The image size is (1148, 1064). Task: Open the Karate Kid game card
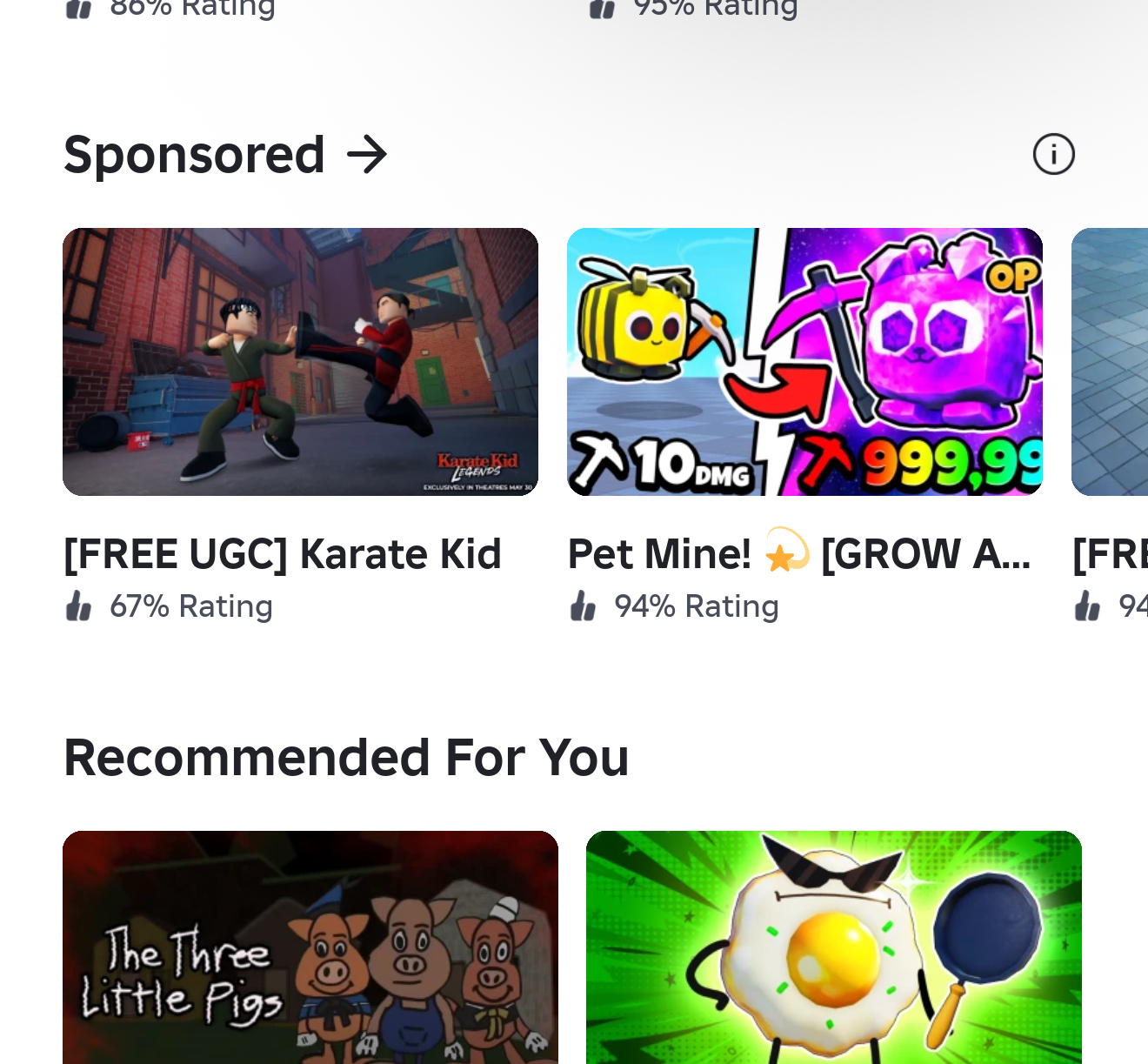[300, 362]
